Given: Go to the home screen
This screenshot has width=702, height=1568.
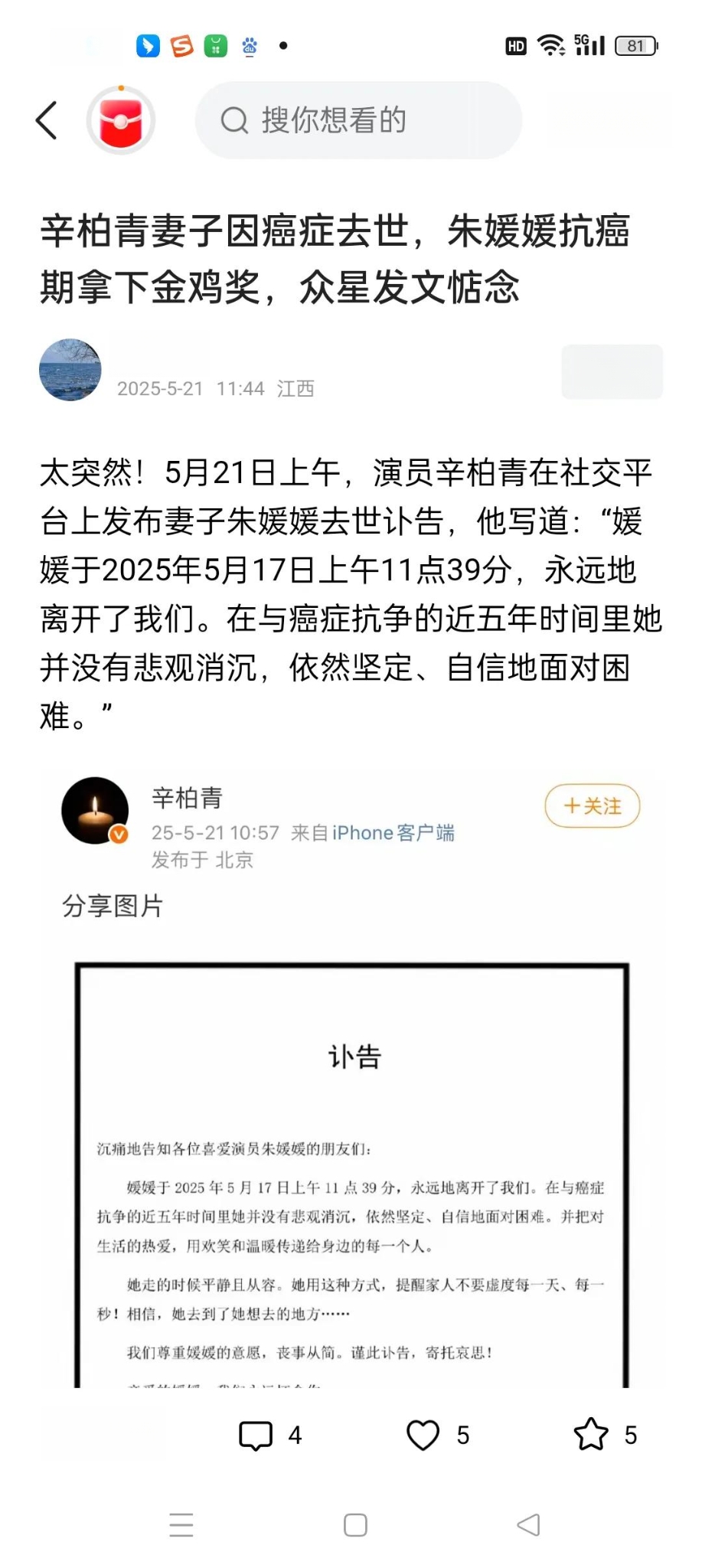Looking at the screenshot, I should (x=355, y=1525).
